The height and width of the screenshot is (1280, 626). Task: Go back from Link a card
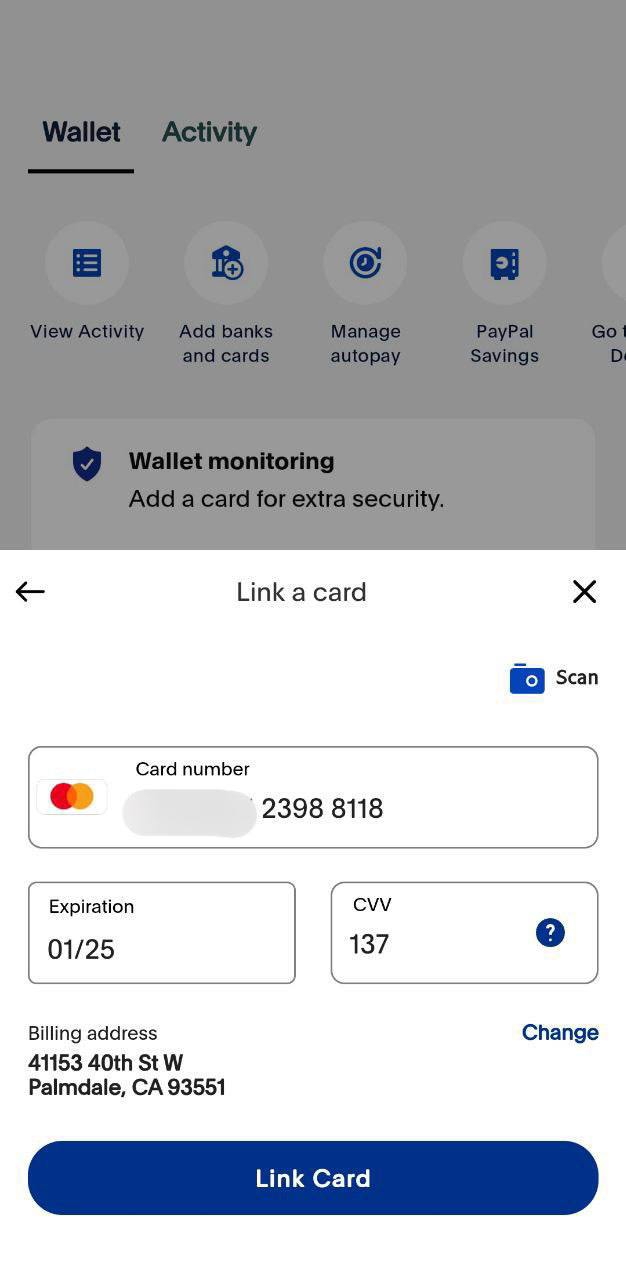pyautogui.click(x=30, y=592)
